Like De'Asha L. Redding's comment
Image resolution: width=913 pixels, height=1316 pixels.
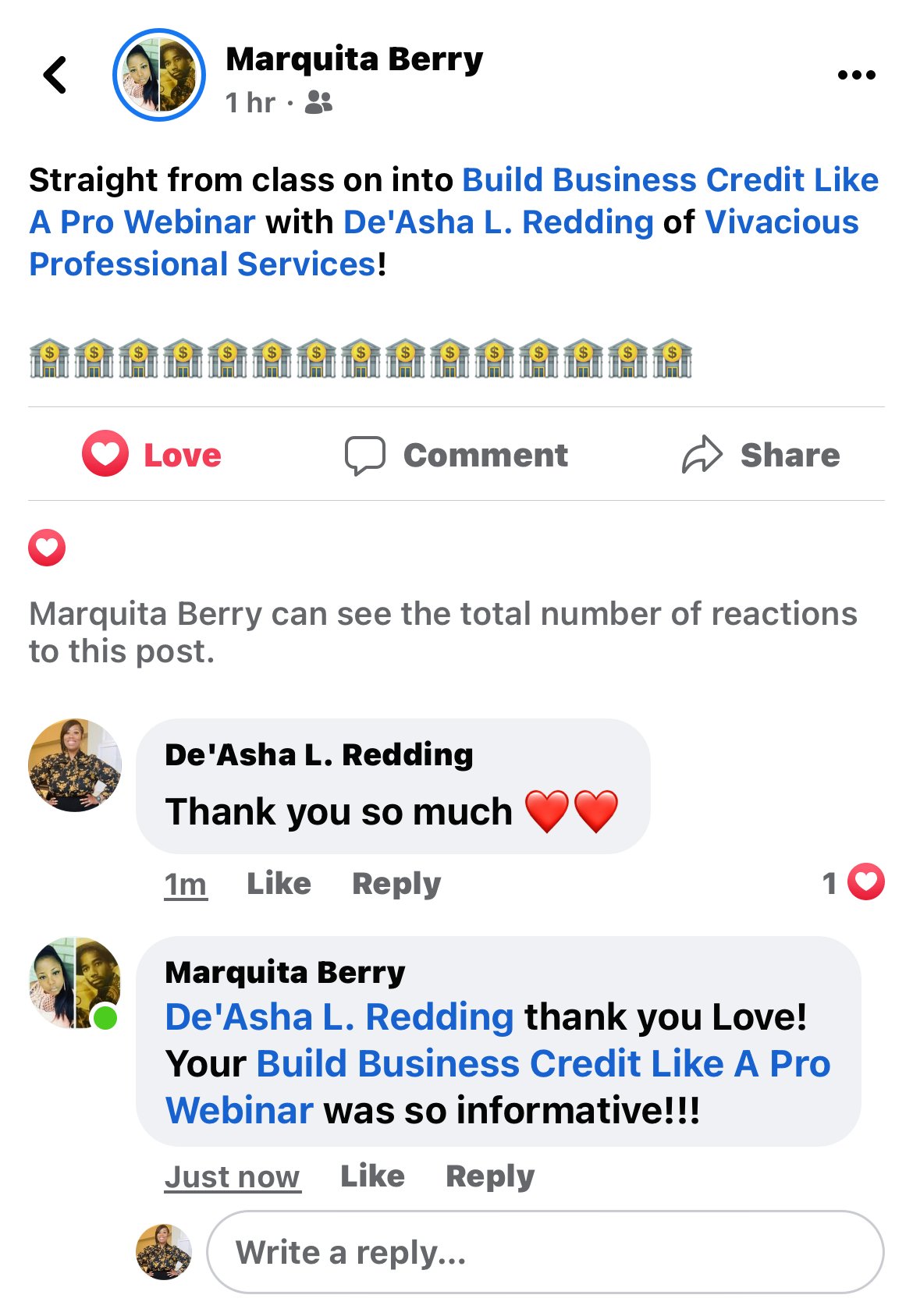tap(279, 883)
